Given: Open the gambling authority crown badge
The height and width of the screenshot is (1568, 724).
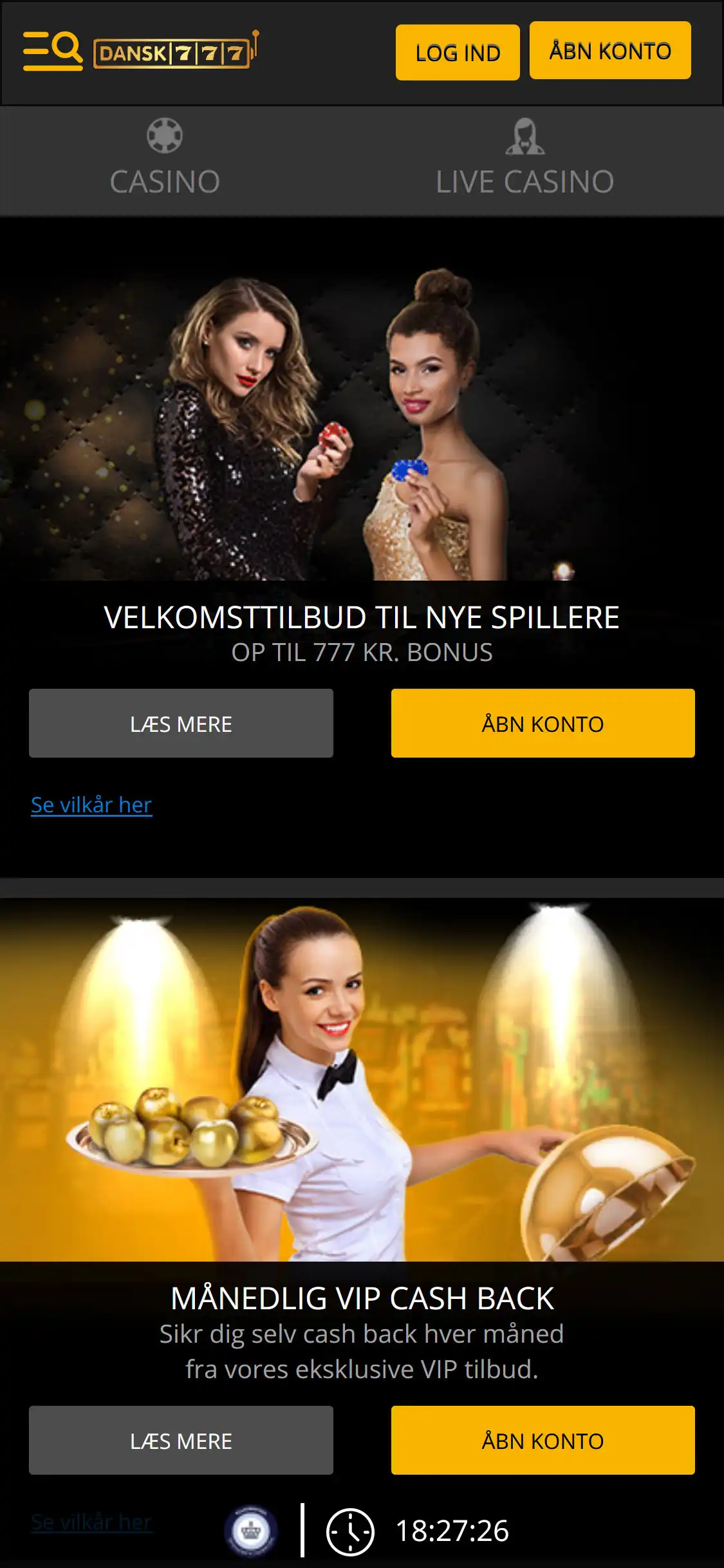Looking at the screenshot, I should [x=251, y=1531].
